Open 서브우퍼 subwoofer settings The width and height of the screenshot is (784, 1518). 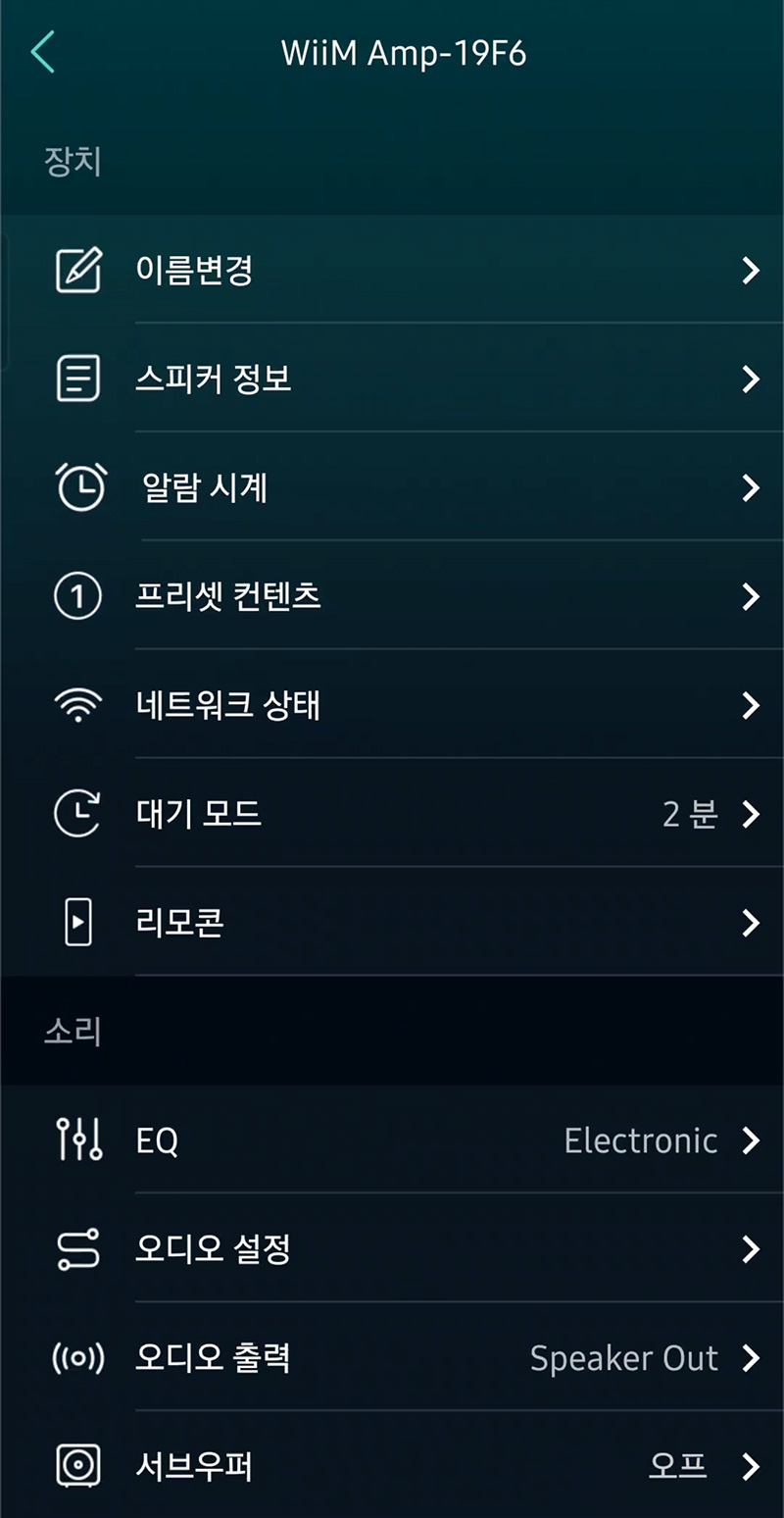point(392,1465)
